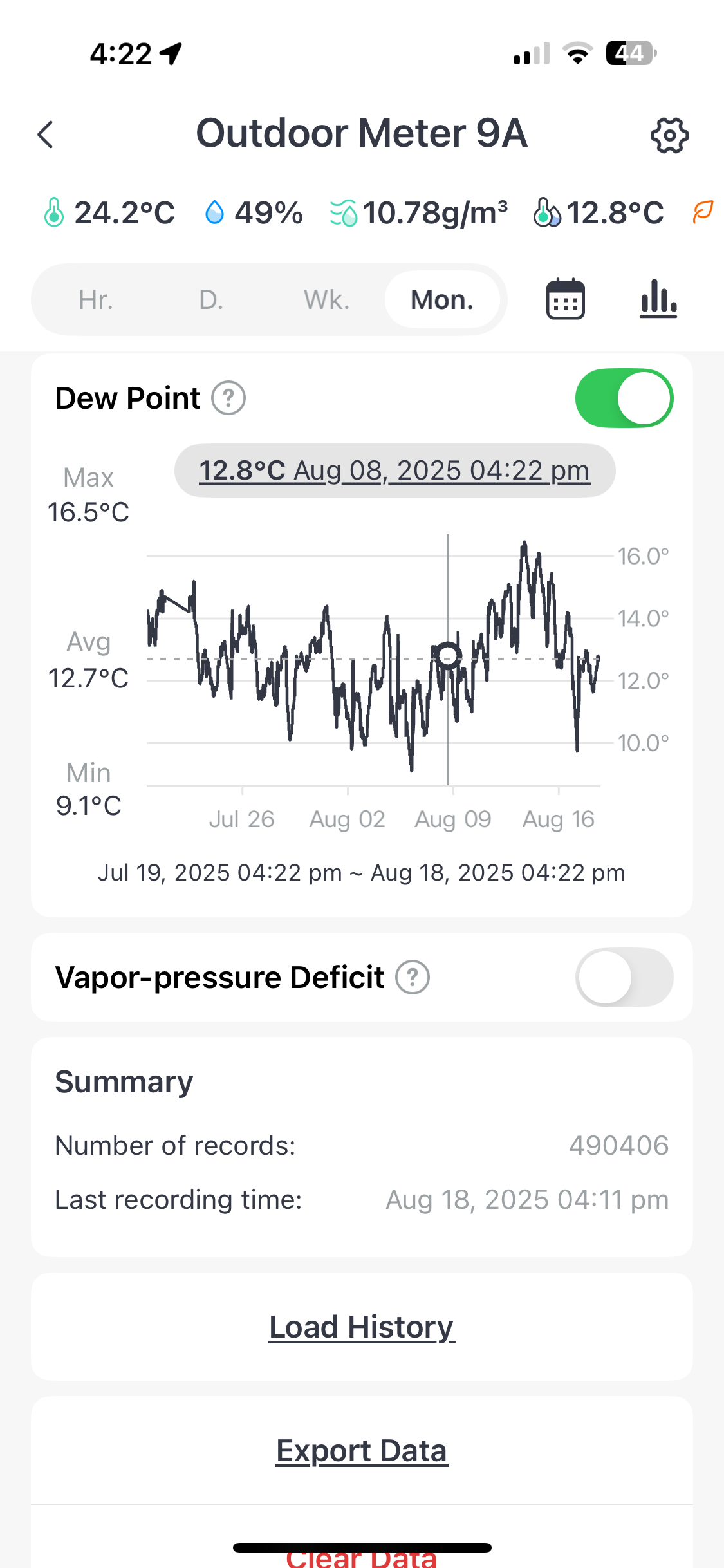724x1568 pixels.
Task: Open the calendar date picker
Action: pos(565,299)
